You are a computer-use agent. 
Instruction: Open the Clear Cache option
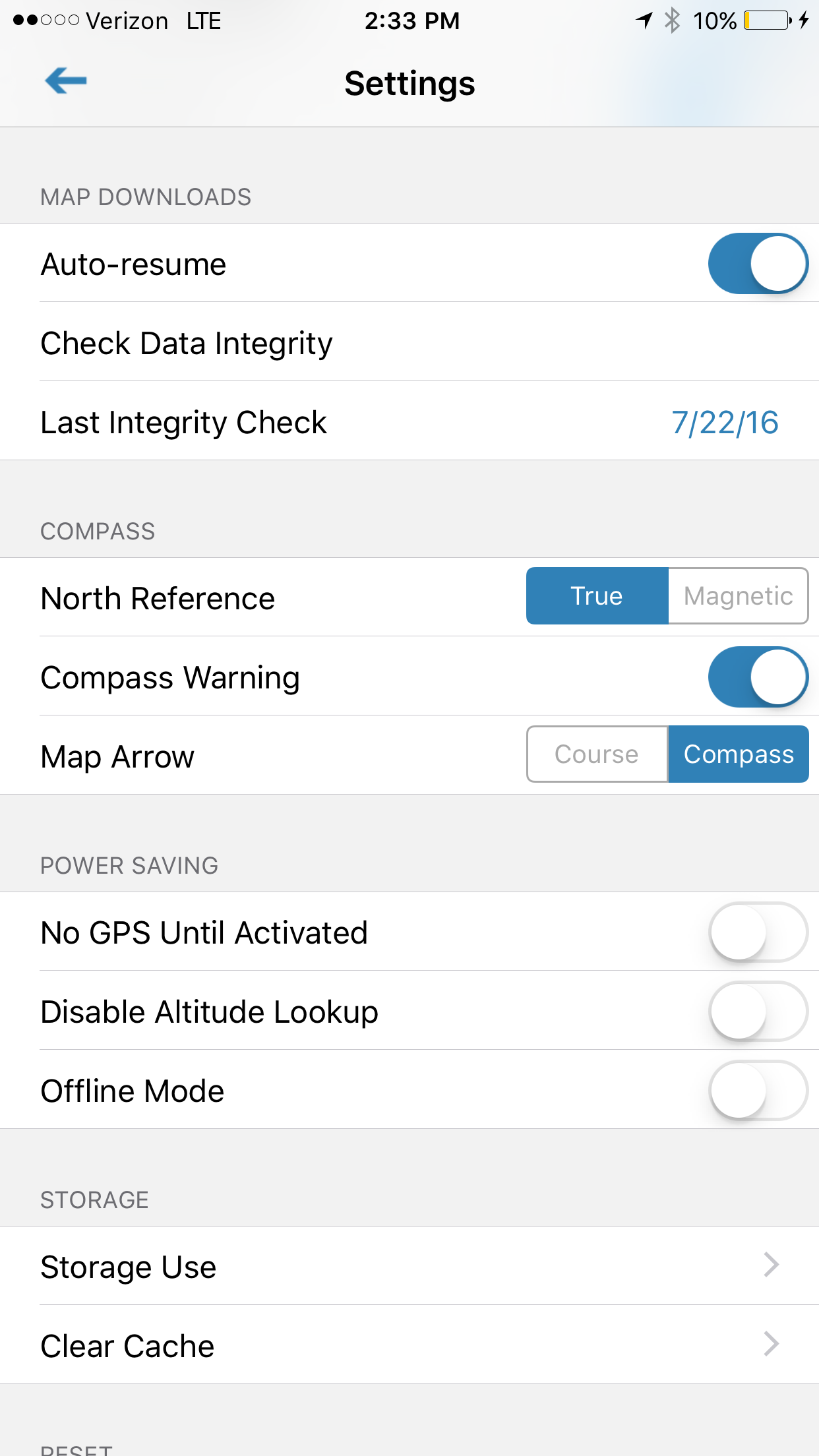409,1345
